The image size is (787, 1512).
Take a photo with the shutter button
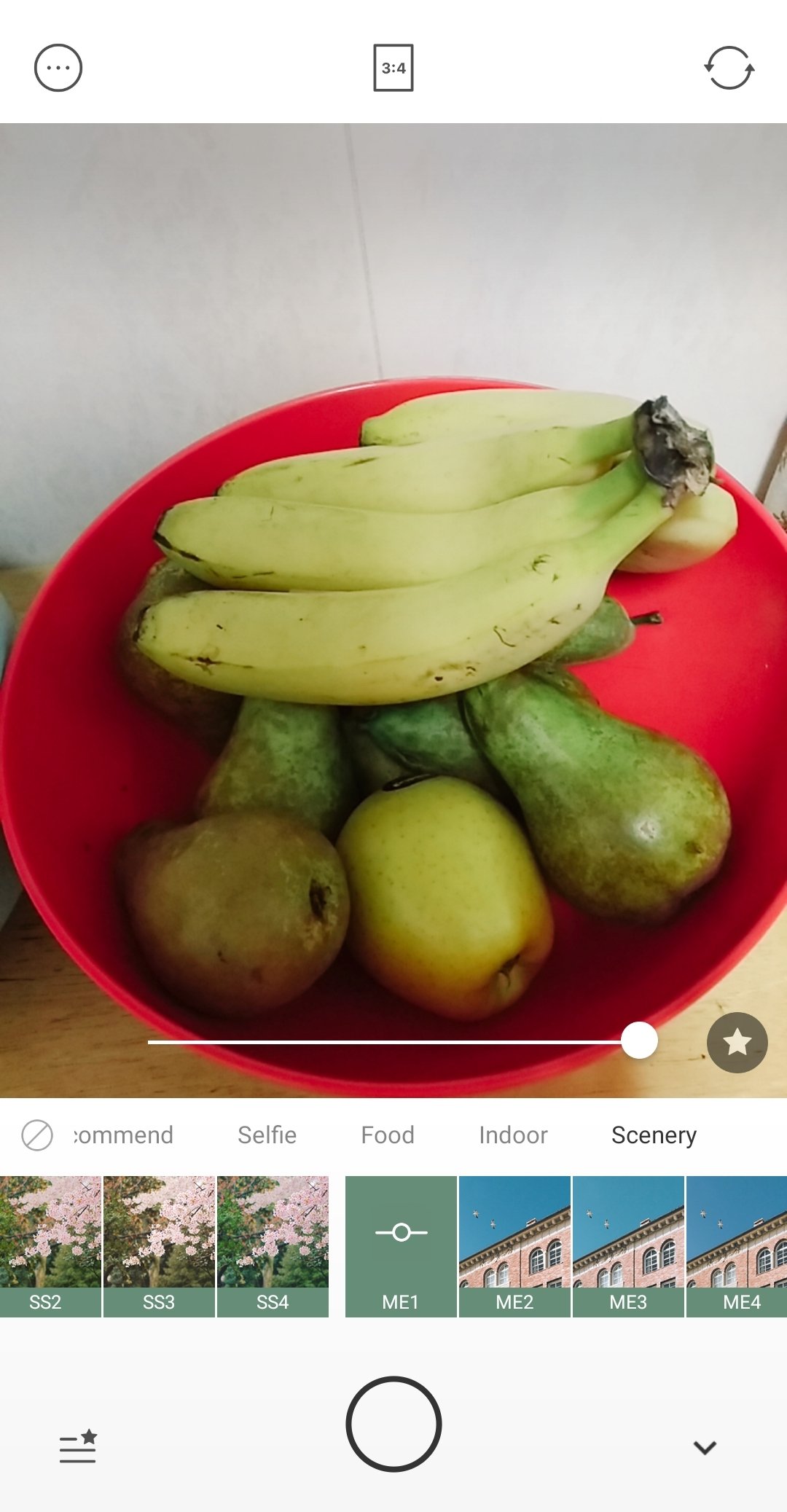(393, 1423)
